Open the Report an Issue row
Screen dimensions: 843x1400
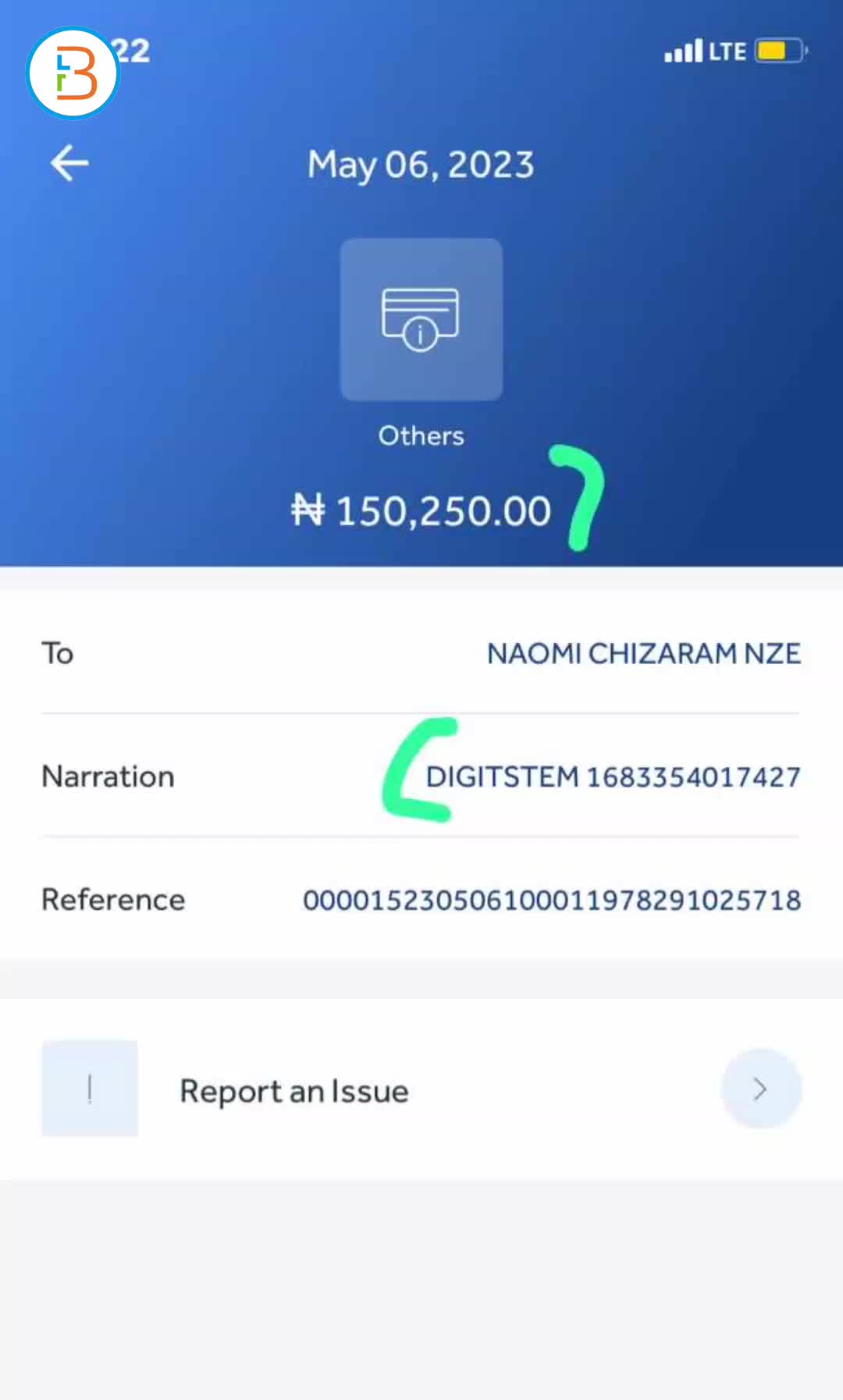421,1089
